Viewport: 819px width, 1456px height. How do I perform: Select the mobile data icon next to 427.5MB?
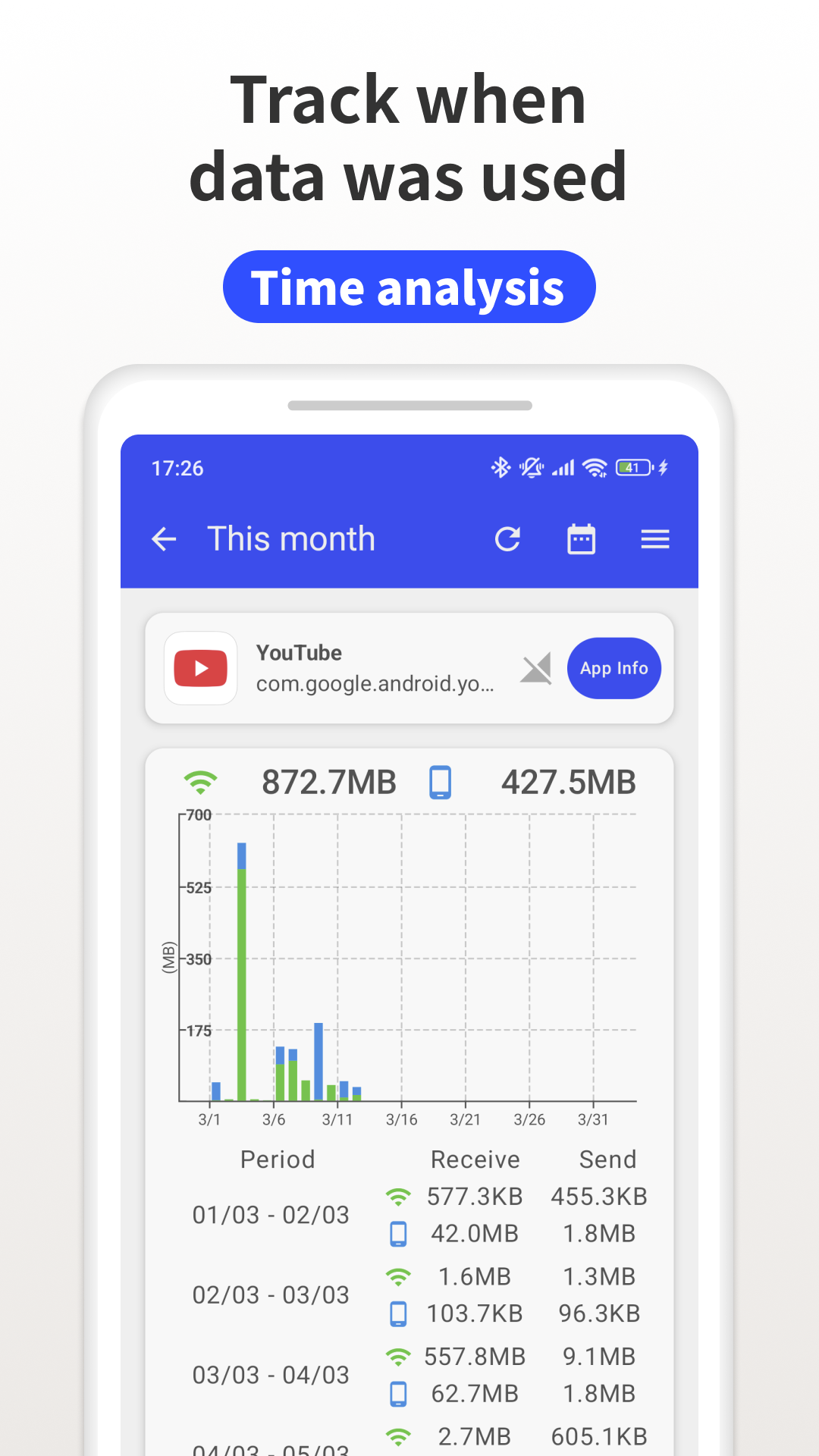pyautogui.click(x=441, y=782)
